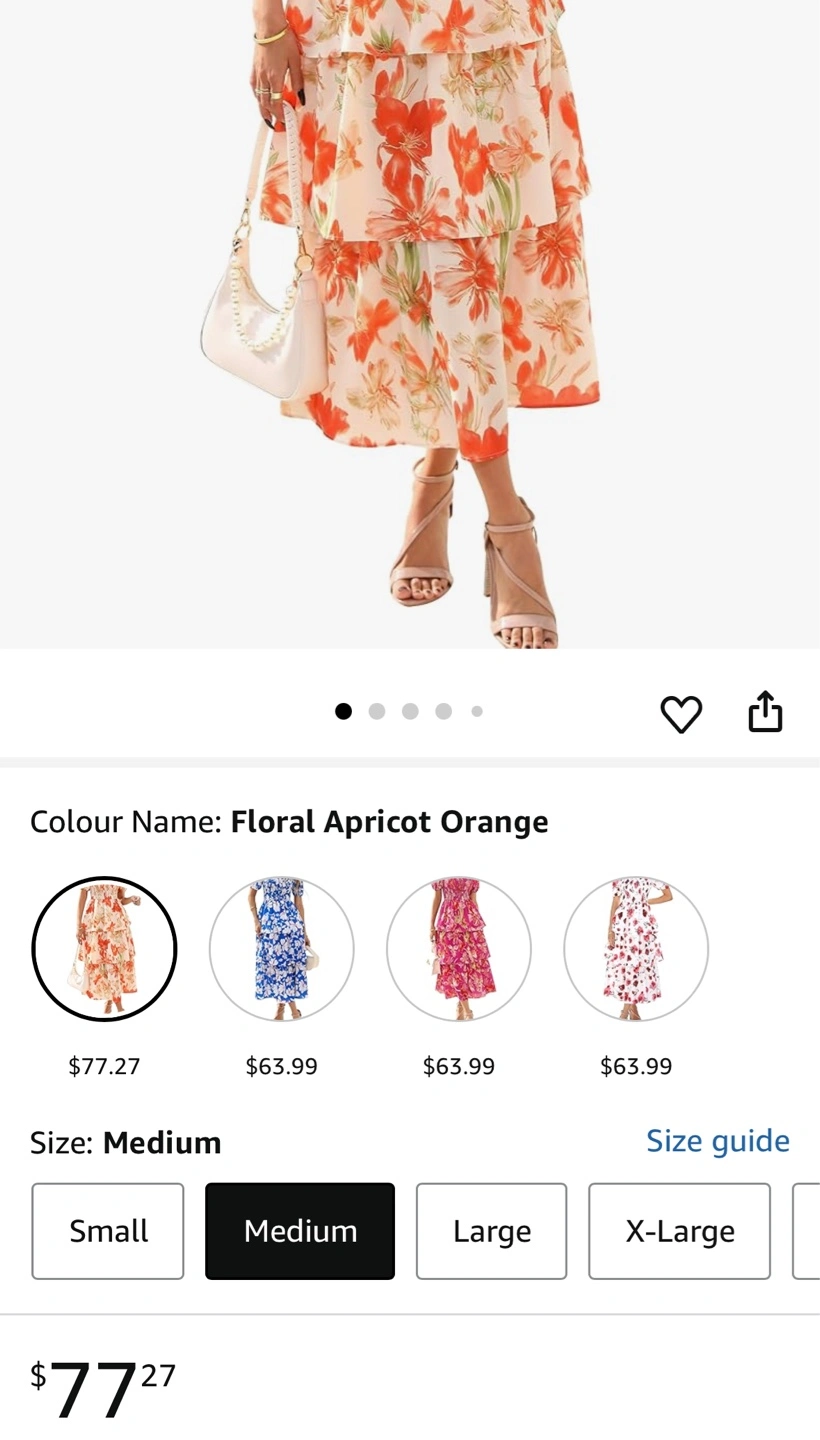Select the white and red floral colour

point(636,949)
